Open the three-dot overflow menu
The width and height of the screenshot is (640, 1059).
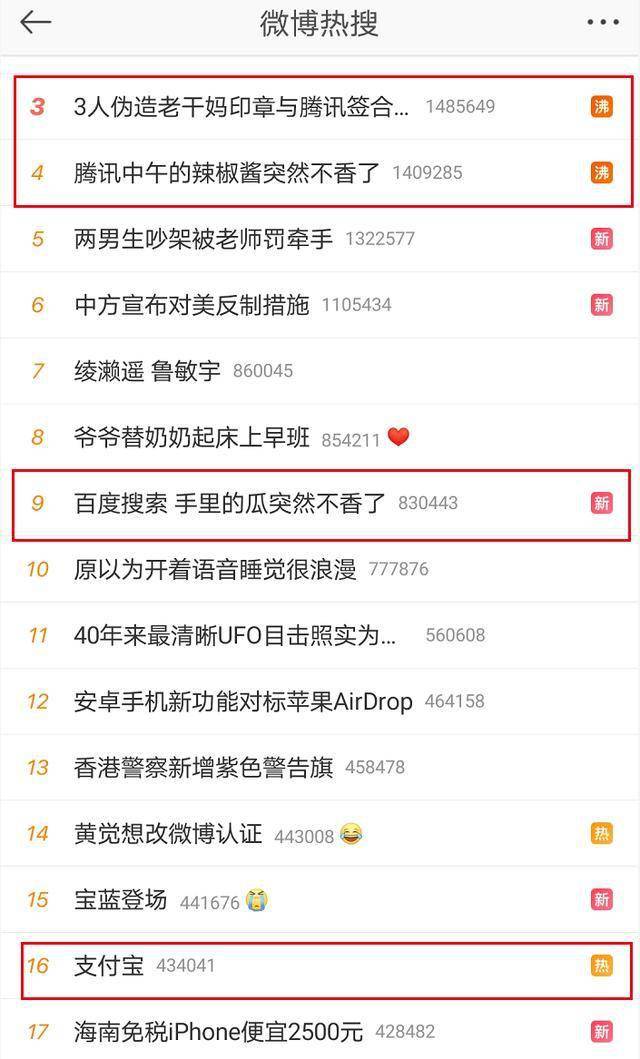click(x=603, y=23)
